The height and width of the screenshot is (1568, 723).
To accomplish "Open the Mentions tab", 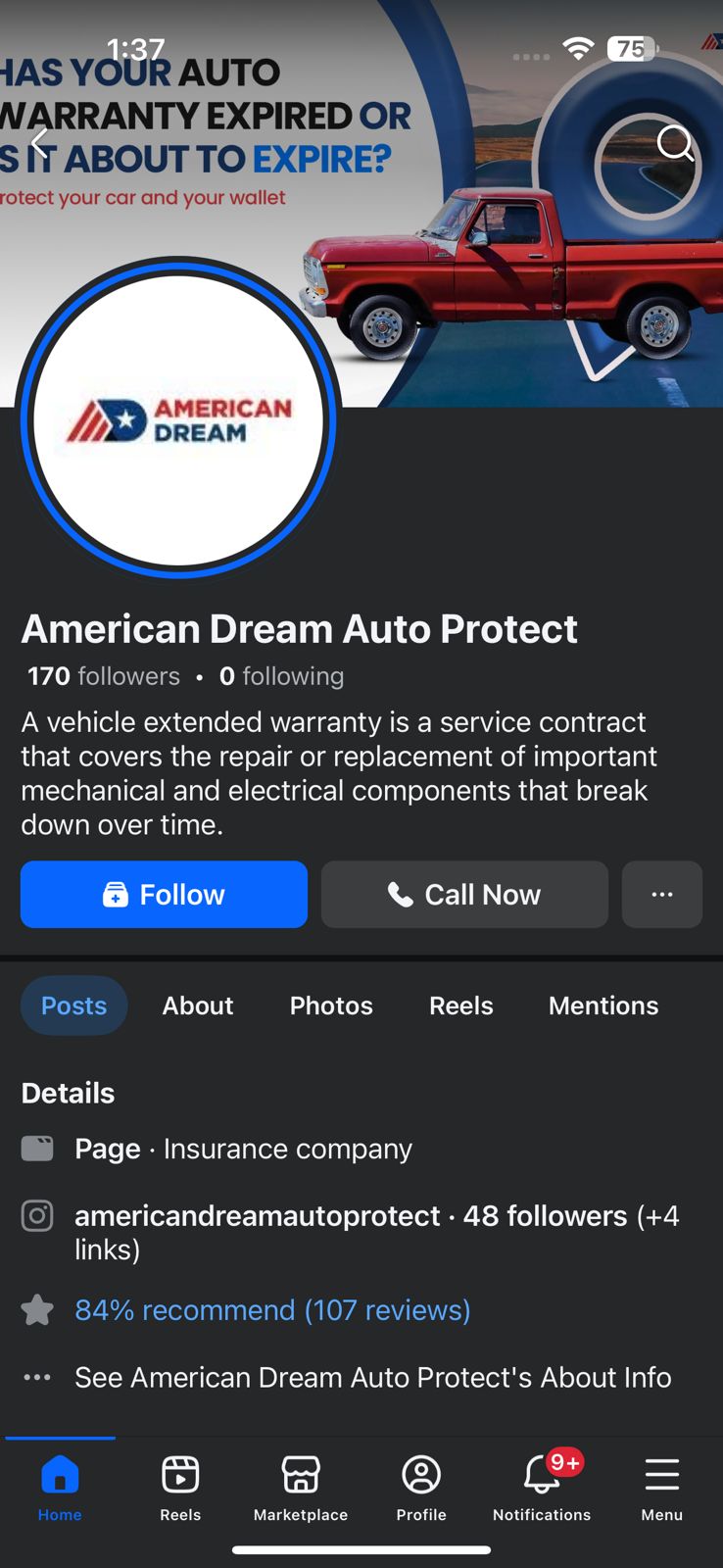I will coord(603,1005).
